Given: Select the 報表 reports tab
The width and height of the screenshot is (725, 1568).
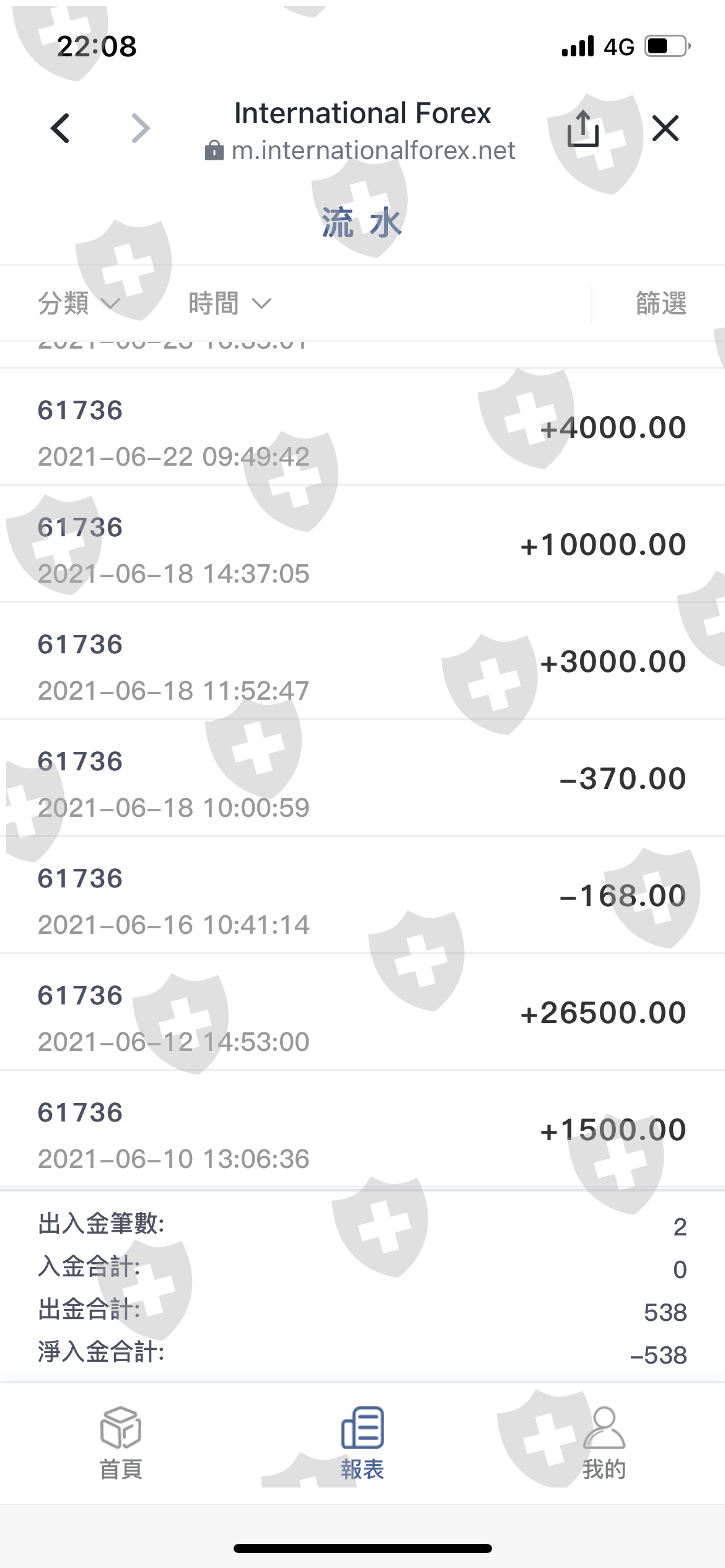Looking at the screenshot, I should 362,1443.
